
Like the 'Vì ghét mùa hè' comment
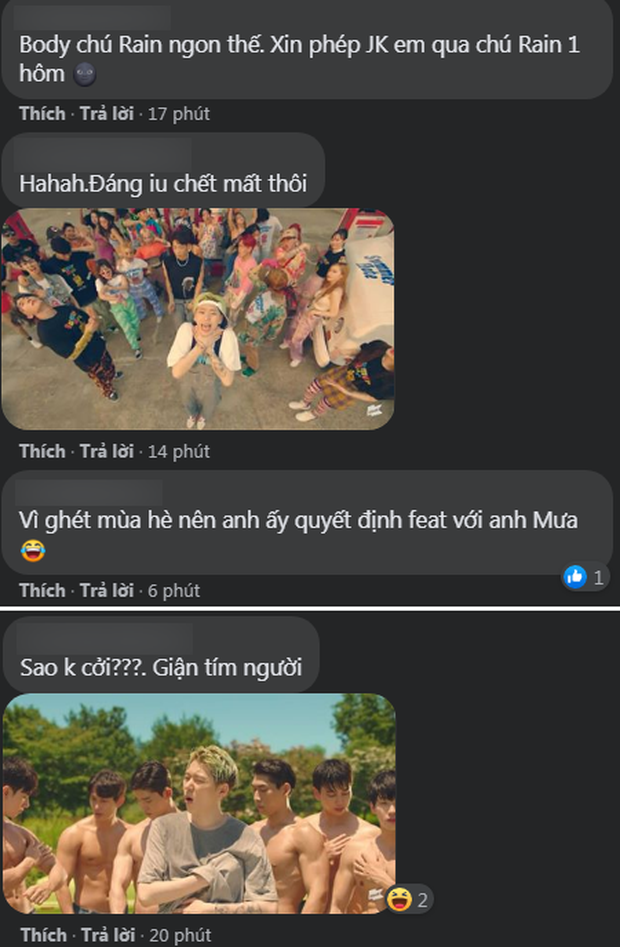(41, 590)
